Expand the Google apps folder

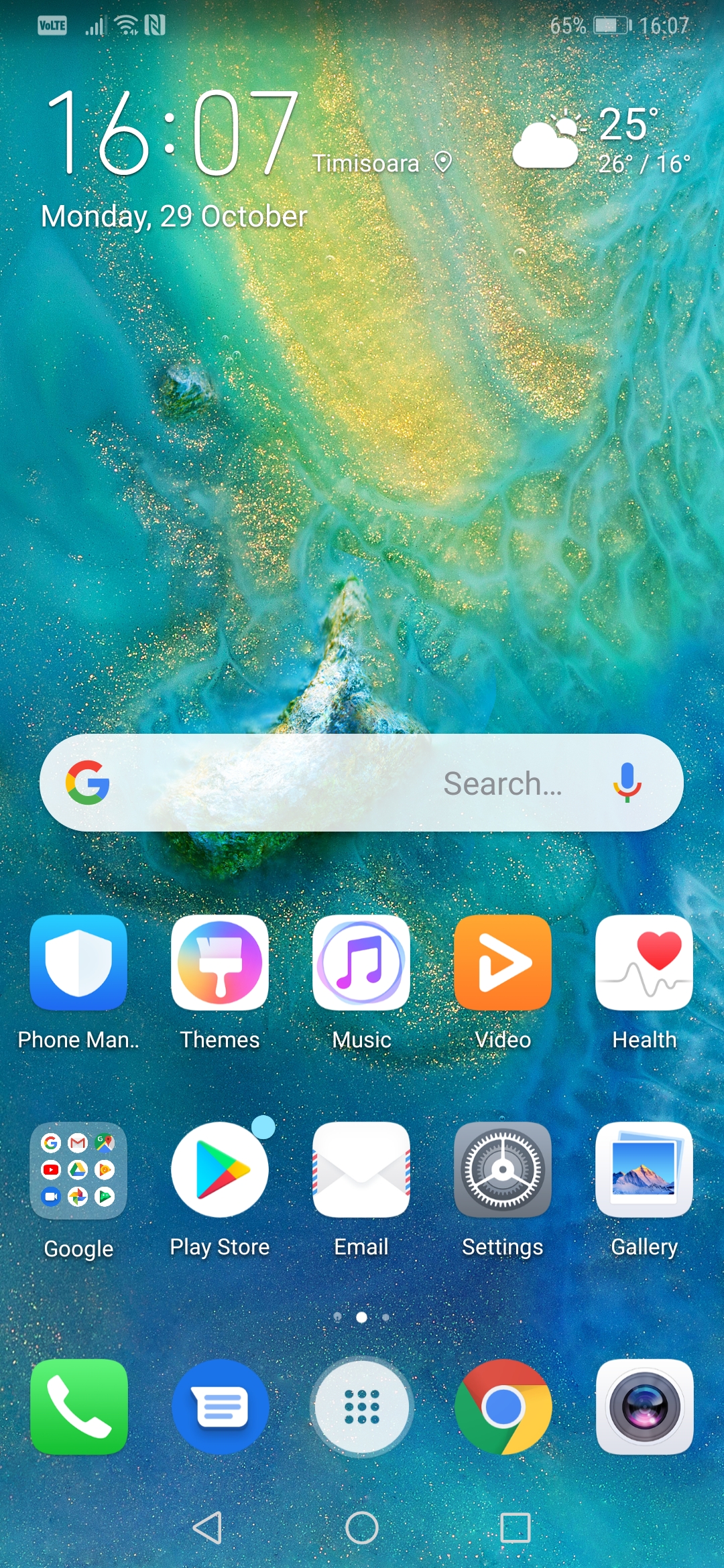(78, 1170)
